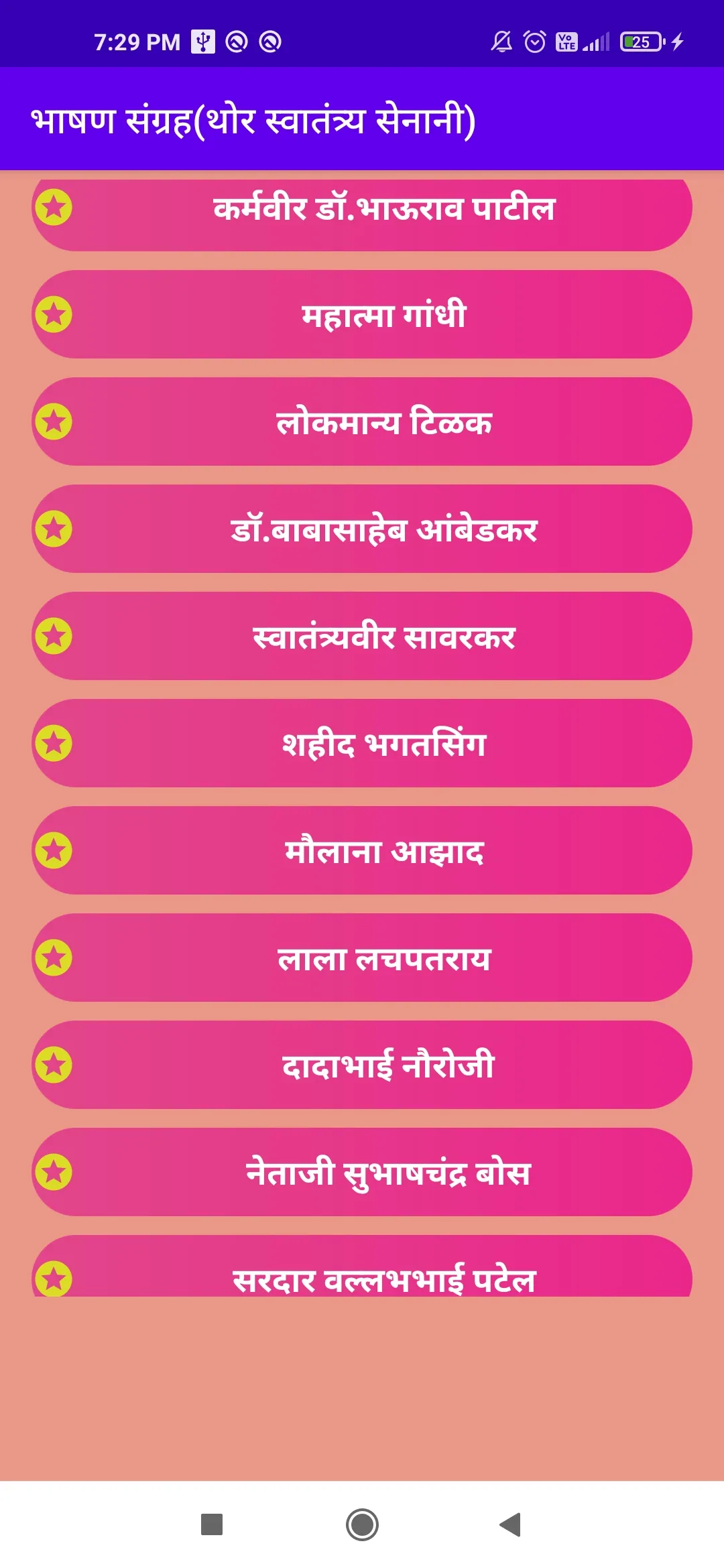Open लाला लचपतराय speech
724x1568 pixels.
[362, 958]
